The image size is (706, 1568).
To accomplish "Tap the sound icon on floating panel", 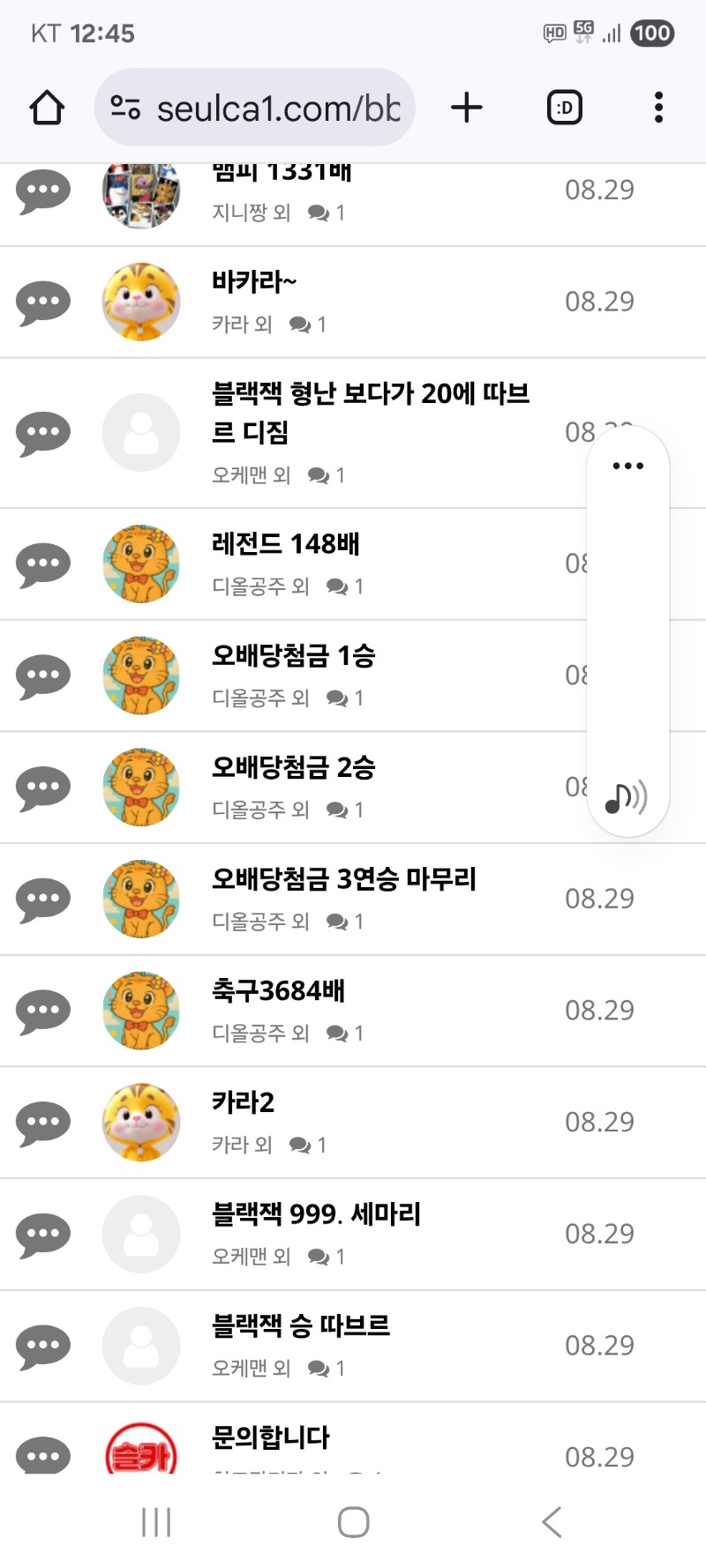I will [x=627, y=797].
